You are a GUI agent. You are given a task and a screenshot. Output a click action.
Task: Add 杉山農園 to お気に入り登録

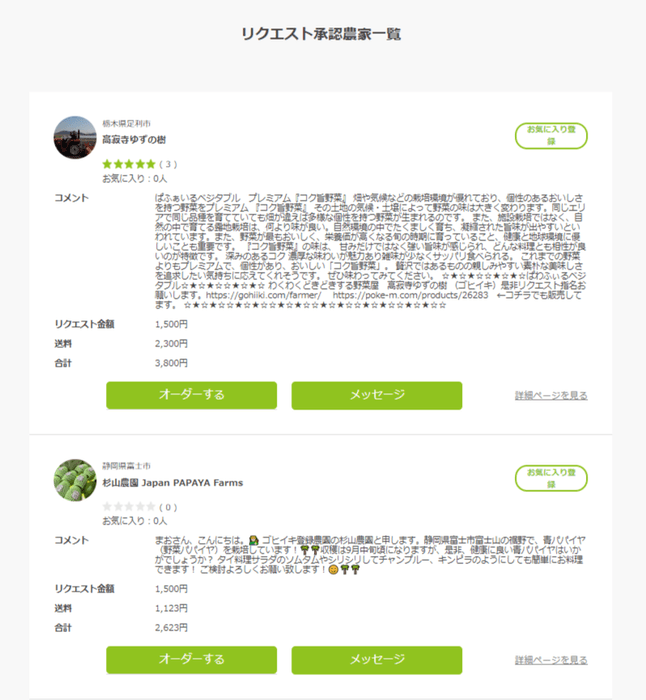550,477
